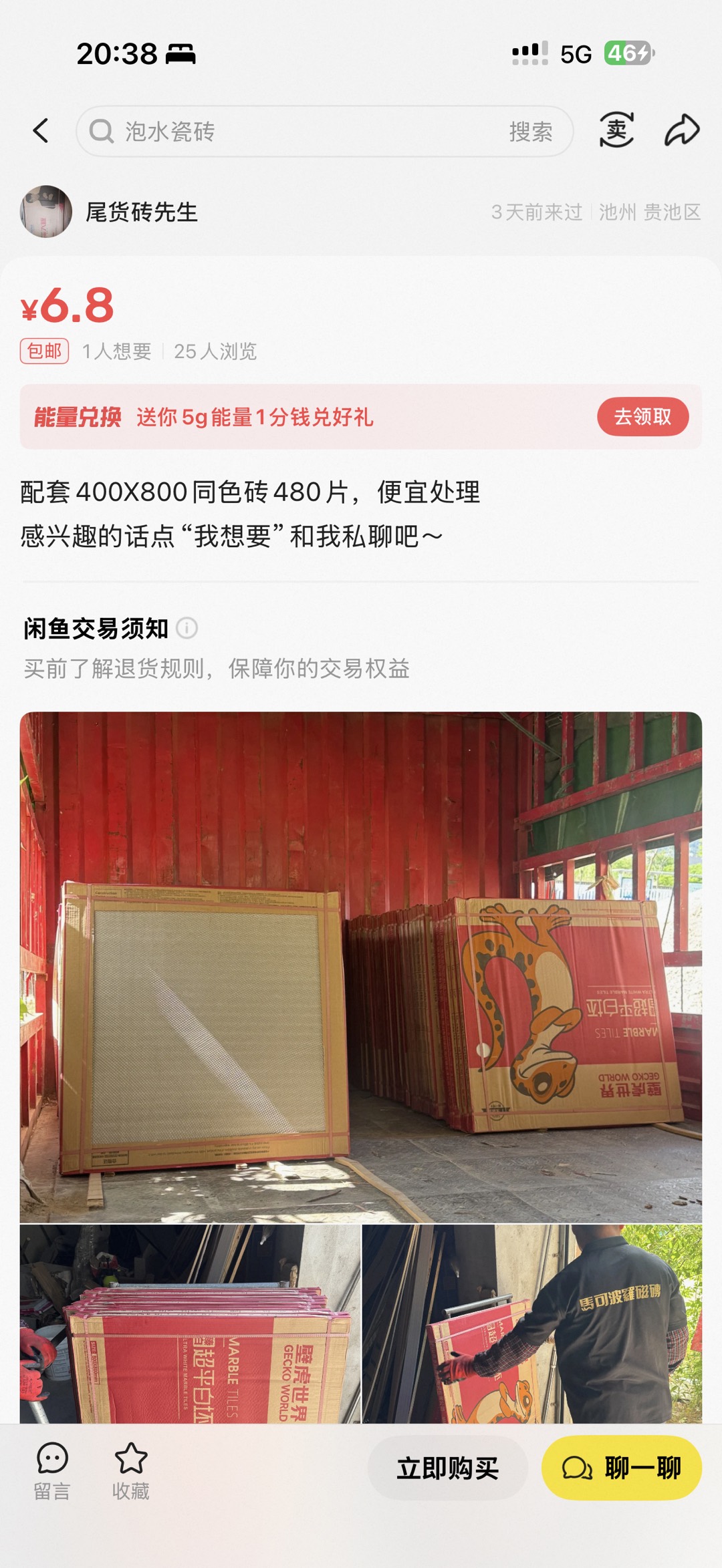
Task: Leave a comment via 留言
Action: coord(52,1470)
